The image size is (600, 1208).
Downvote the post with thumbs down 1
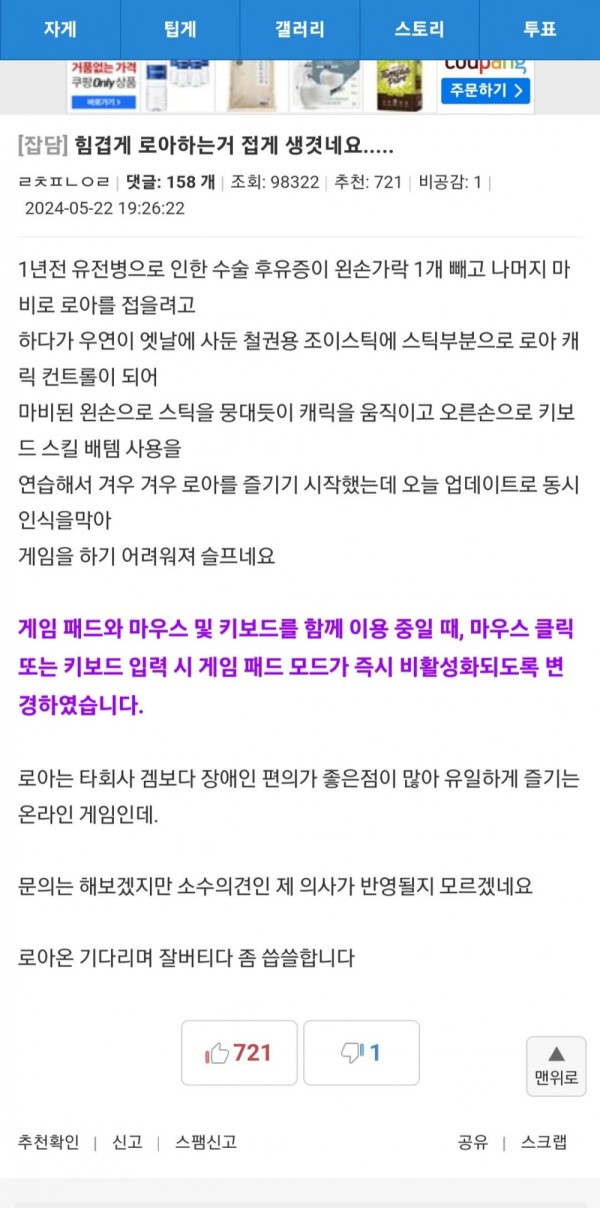pyautogui.click(x=361, y=1053)
